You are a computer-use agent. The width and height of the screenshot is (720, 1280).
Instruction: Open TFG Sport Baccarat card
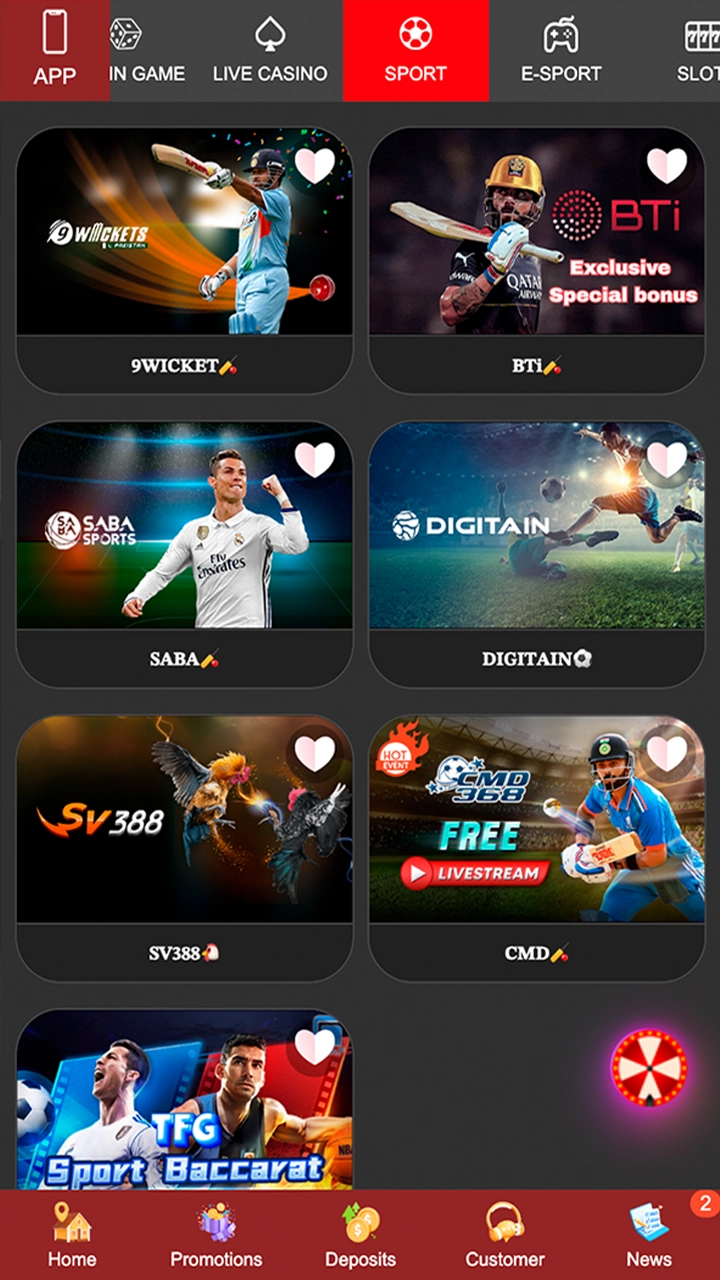click(x=184, y=1110)
